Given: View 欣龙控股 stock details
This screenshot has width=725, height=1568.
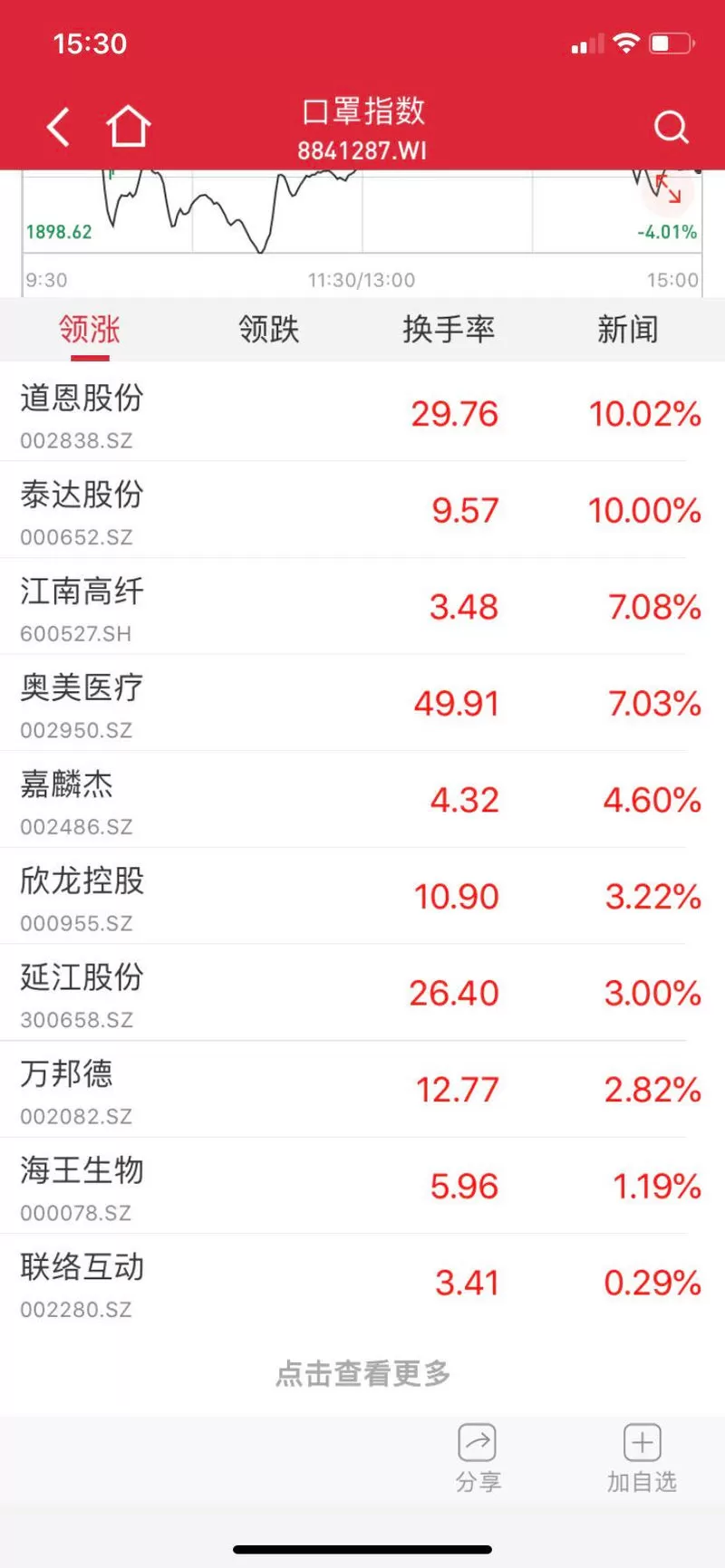Looking at the screenshot, I should 362,897.
